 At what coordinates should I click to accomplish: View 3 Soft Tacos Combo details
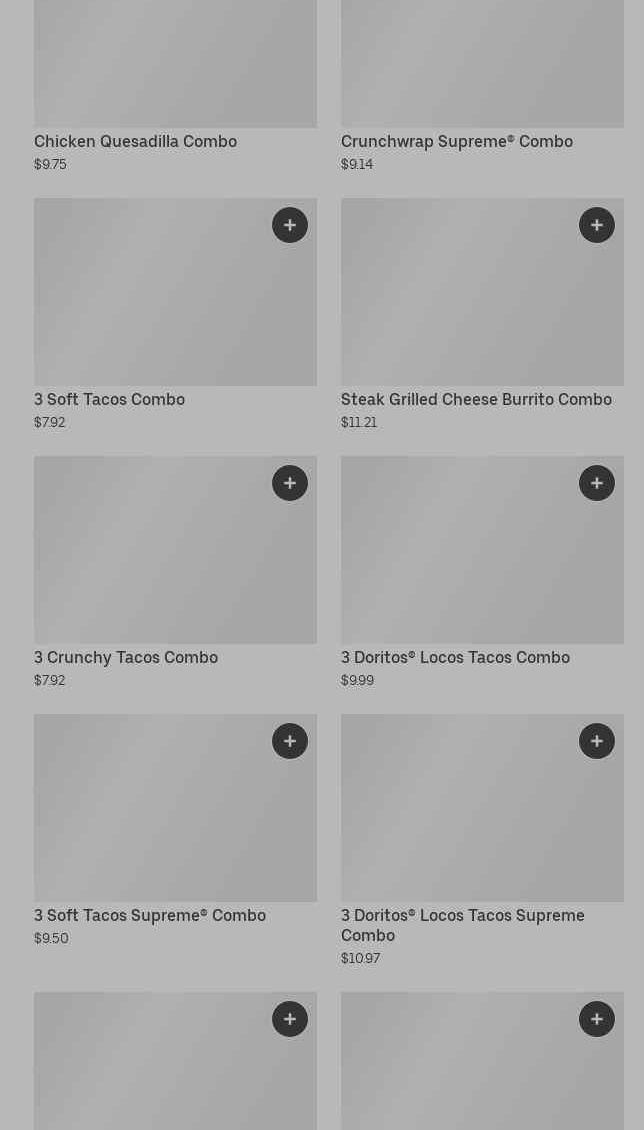point(175,315)
